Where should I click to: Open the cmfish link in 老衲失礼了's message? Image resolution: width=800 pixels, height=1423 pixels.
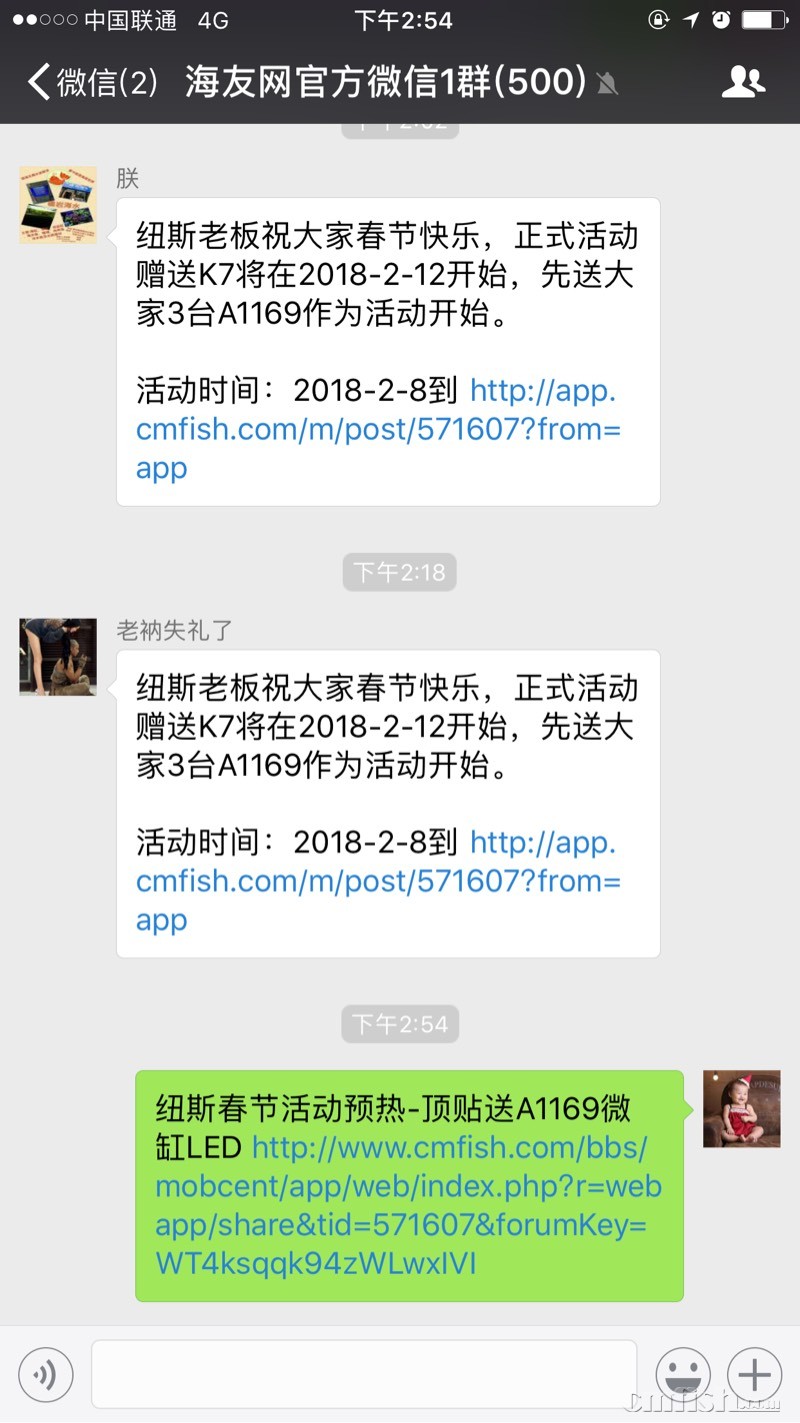[378, 882]
